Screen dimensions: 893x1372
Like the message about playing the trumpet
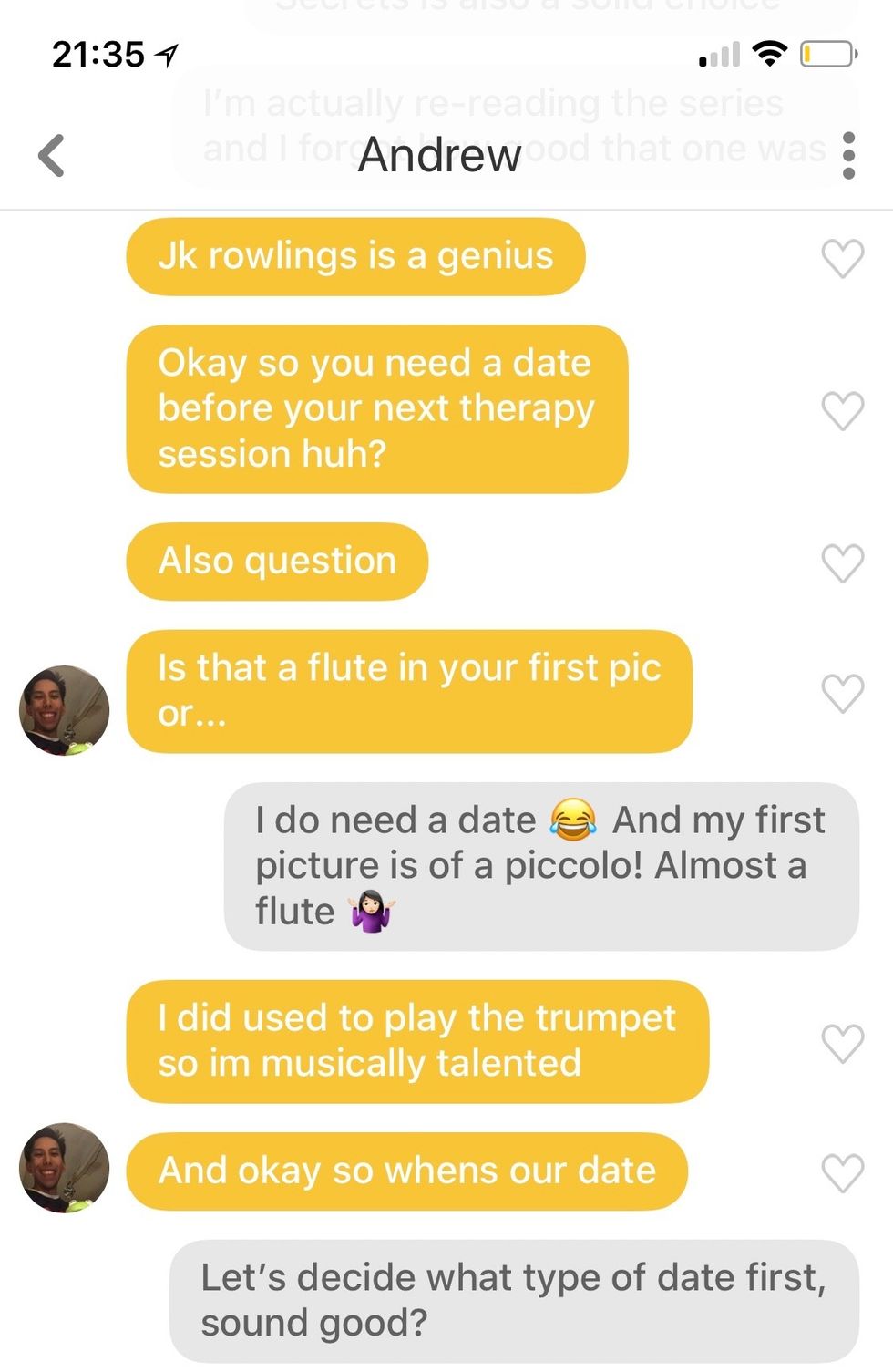pos(842,1044)
